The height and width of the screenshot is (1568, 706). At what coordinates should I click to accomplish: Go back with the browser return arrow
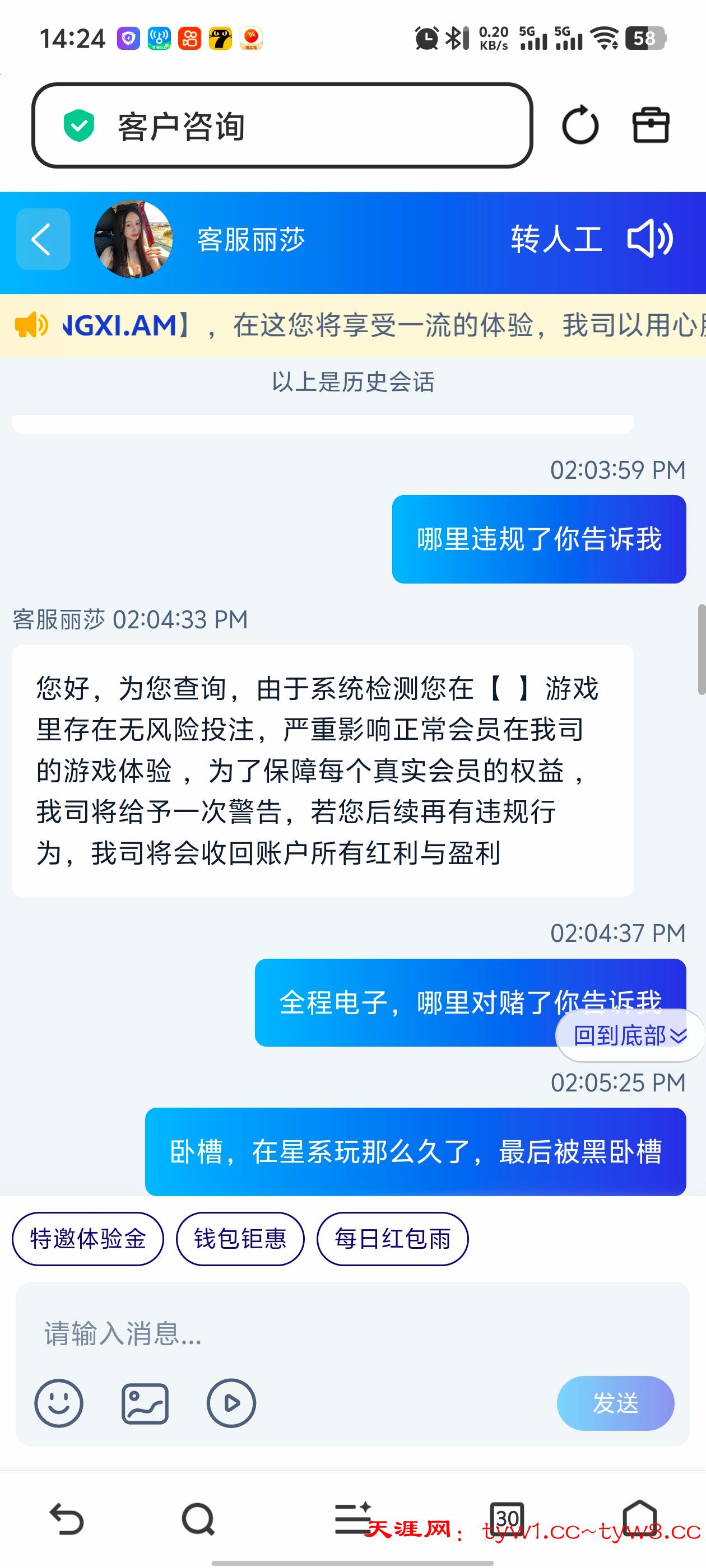pyautogui.click(x=66, y=1519)
